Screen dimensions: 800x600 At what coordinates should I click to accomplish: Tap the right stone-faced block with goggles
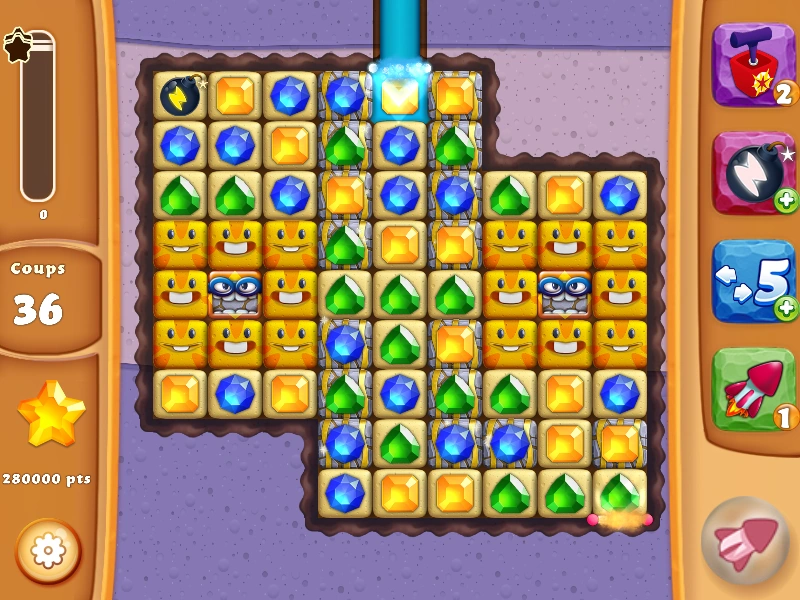565,295
